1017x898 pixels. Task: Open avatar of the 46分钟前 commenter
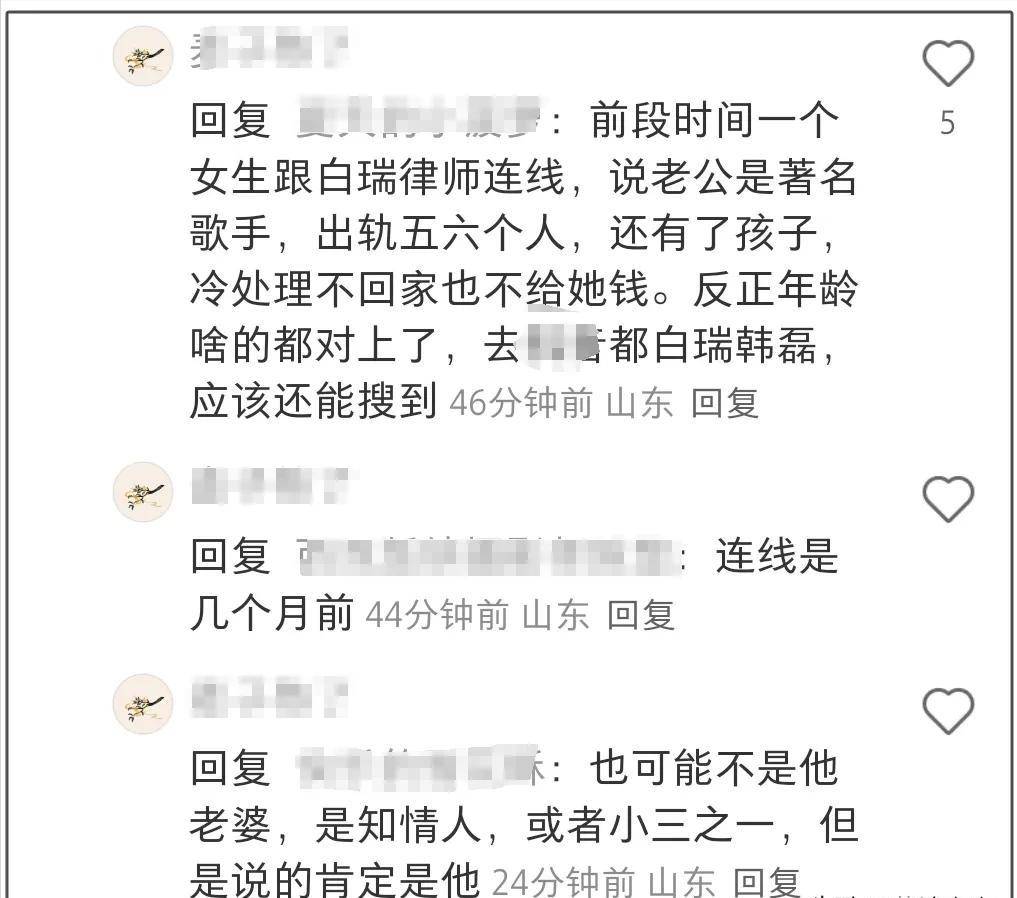[143, 57]
